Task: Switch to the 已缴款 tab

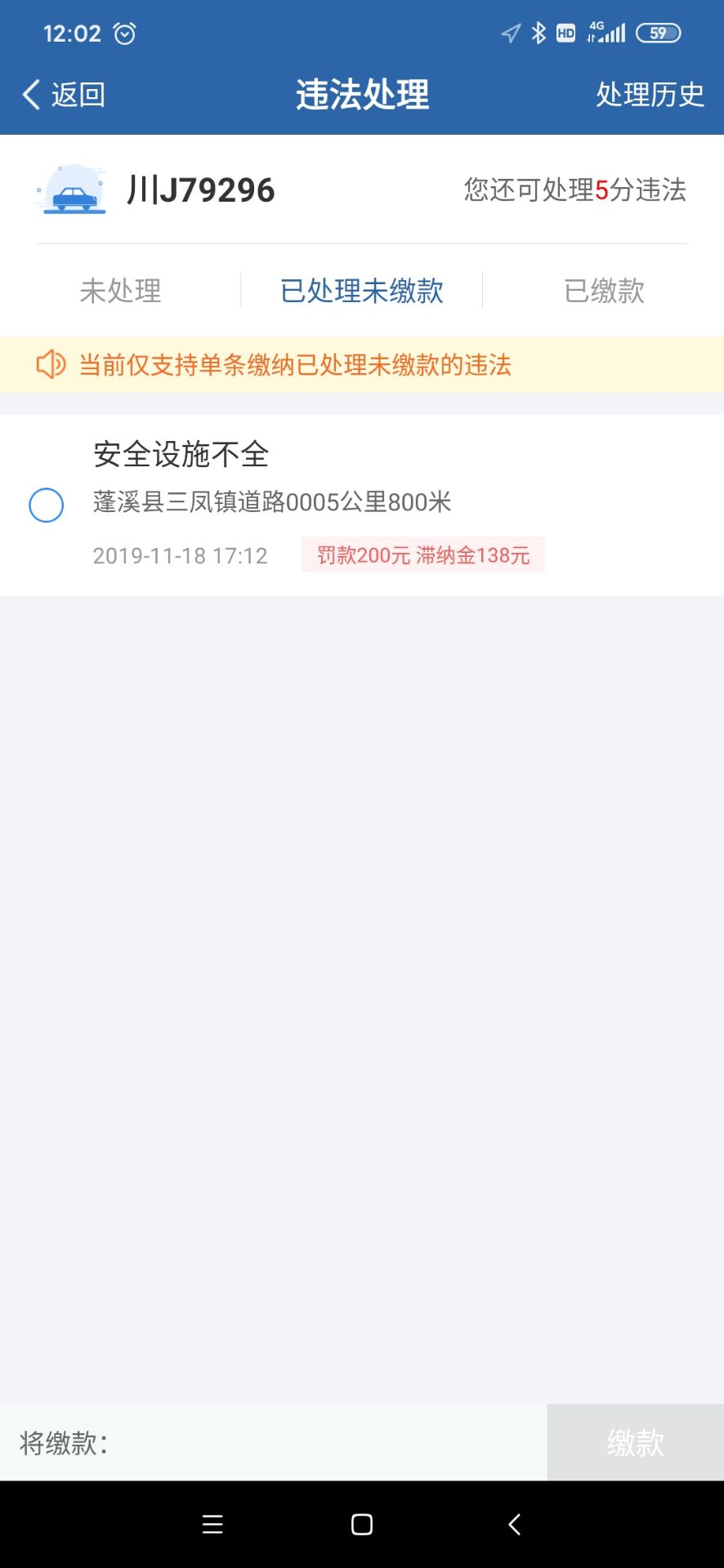Action: 604,291
